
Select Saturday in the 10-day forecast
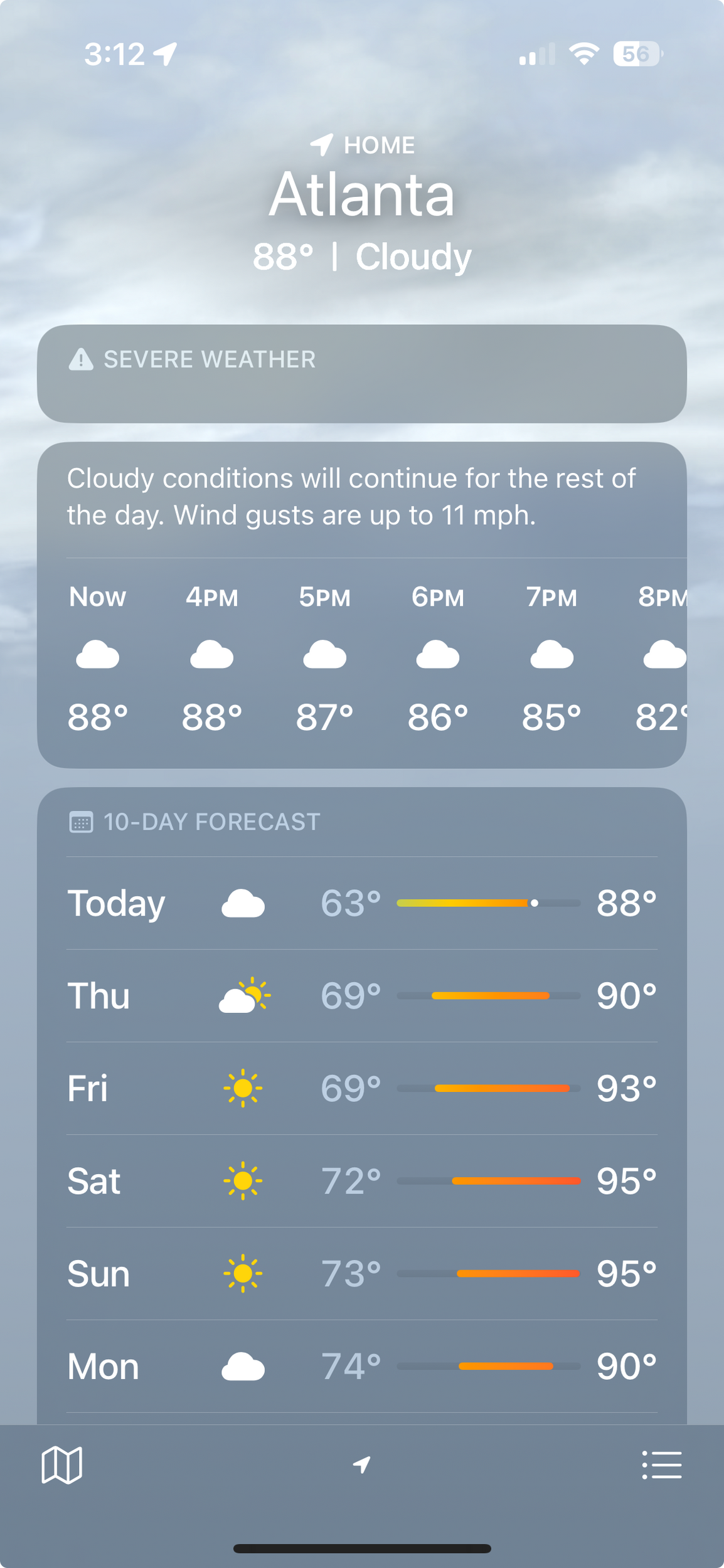coord(361,1181)
